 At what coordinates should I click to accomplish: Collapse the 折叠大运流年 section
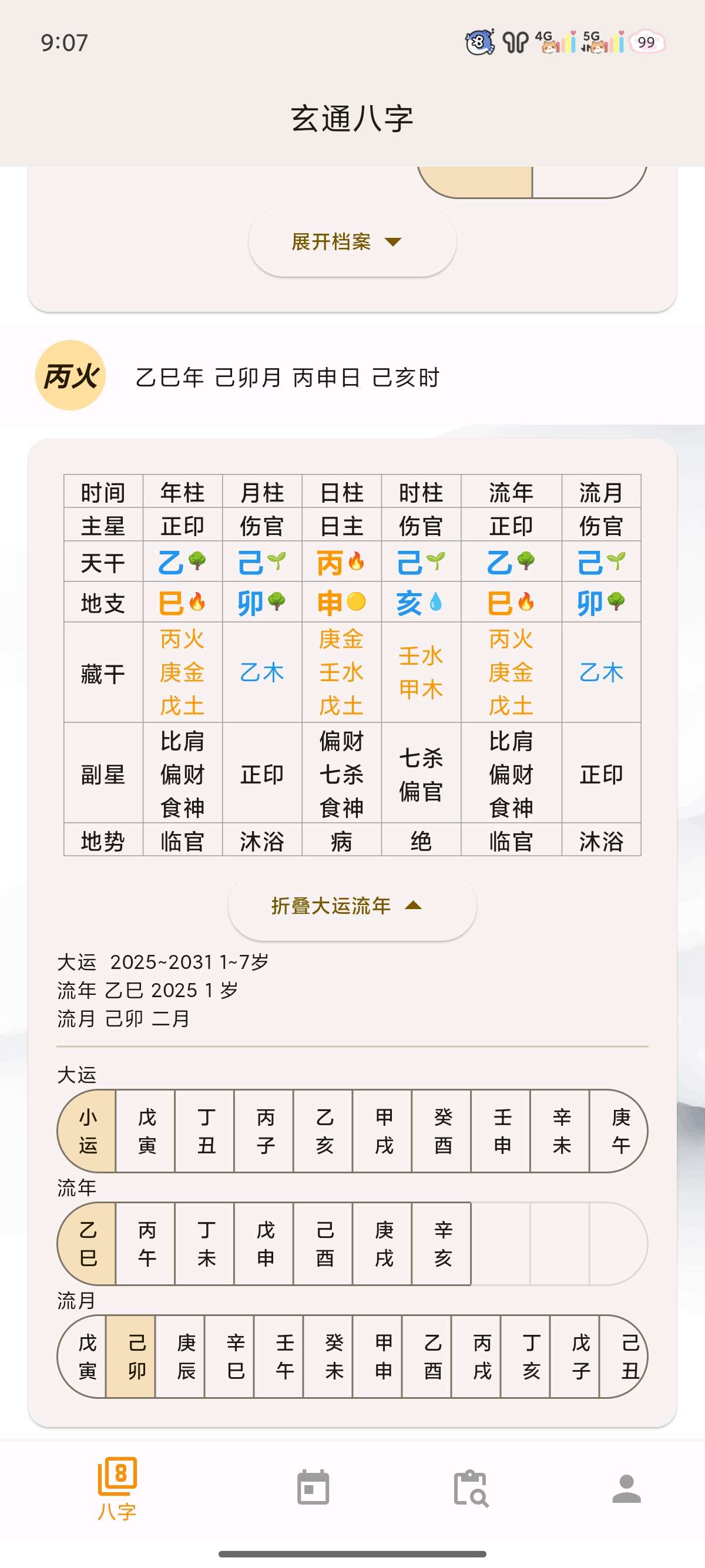click(x=352, y=906)
